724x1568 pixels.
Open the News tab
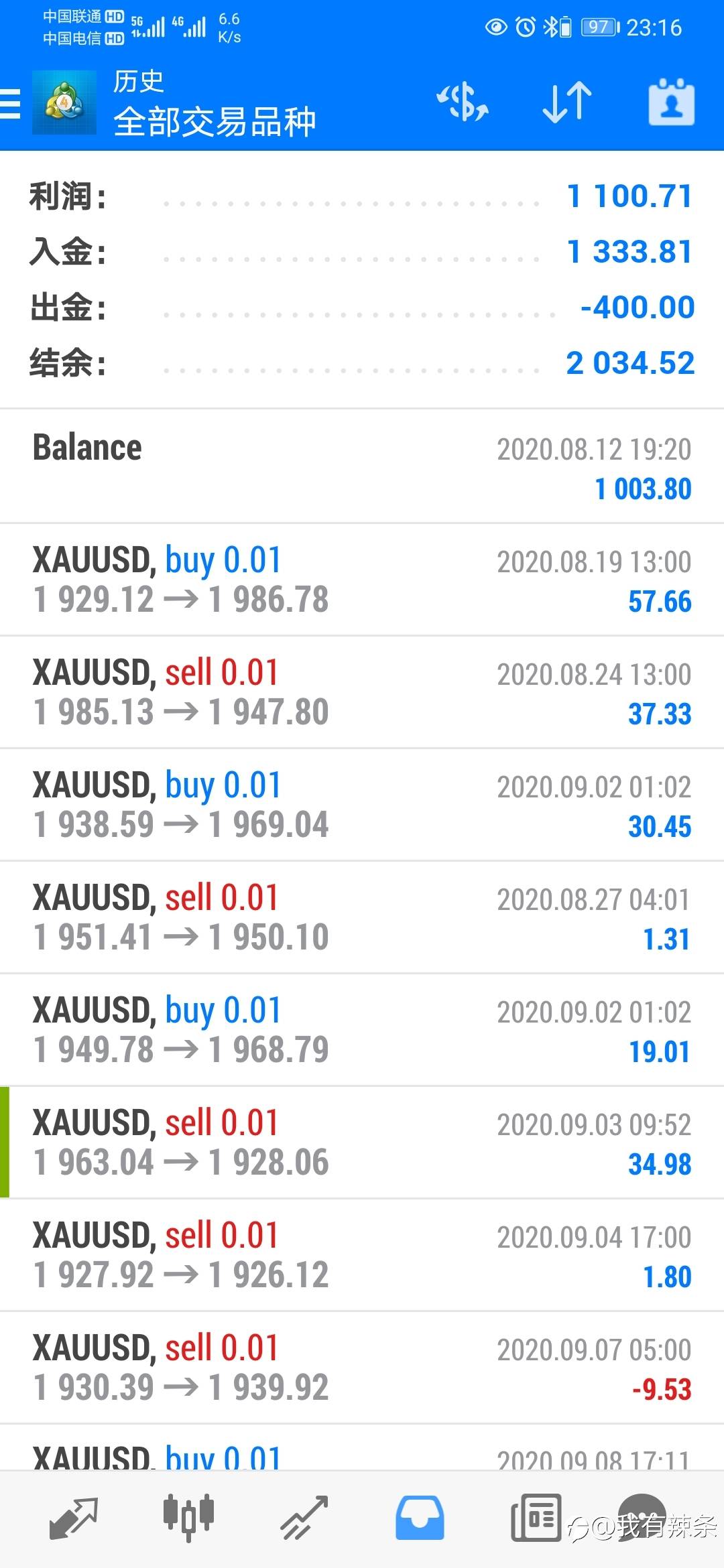pyautogui.click(x=536, y=1518)
